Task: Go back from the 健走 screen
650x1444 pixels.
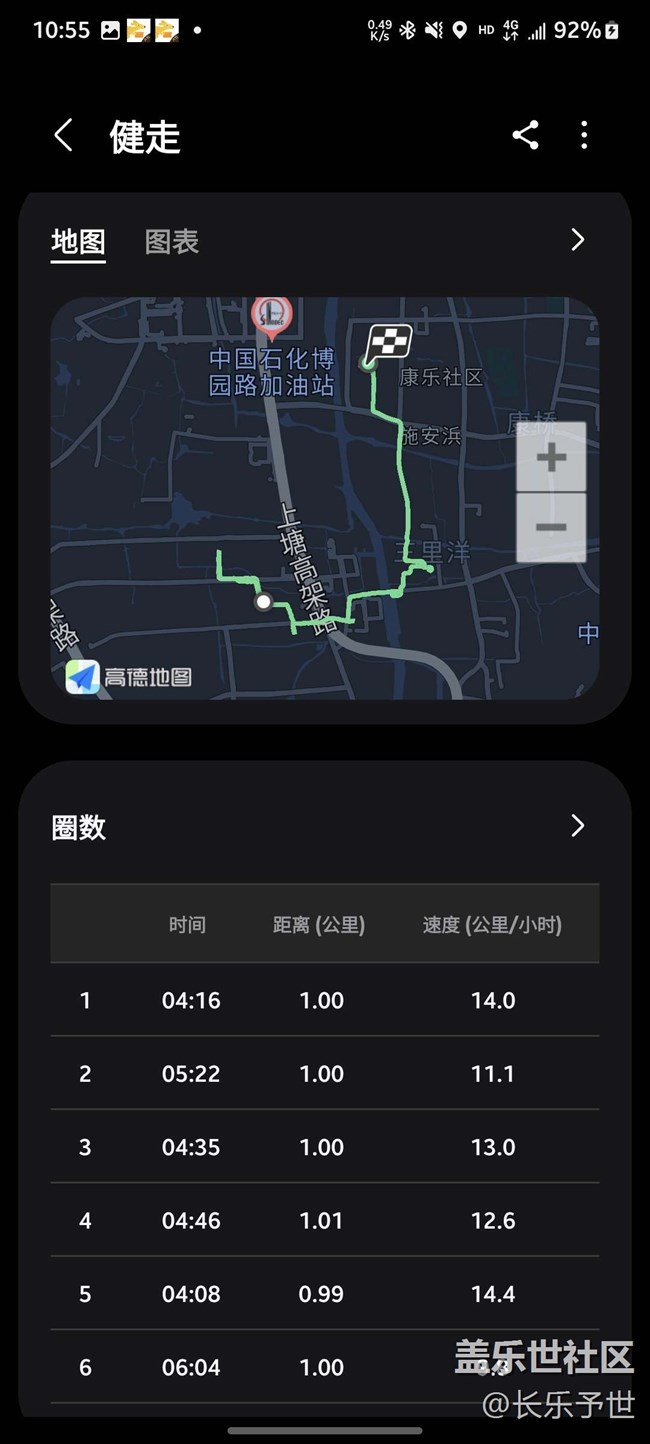Action: [x=63, y=135]
